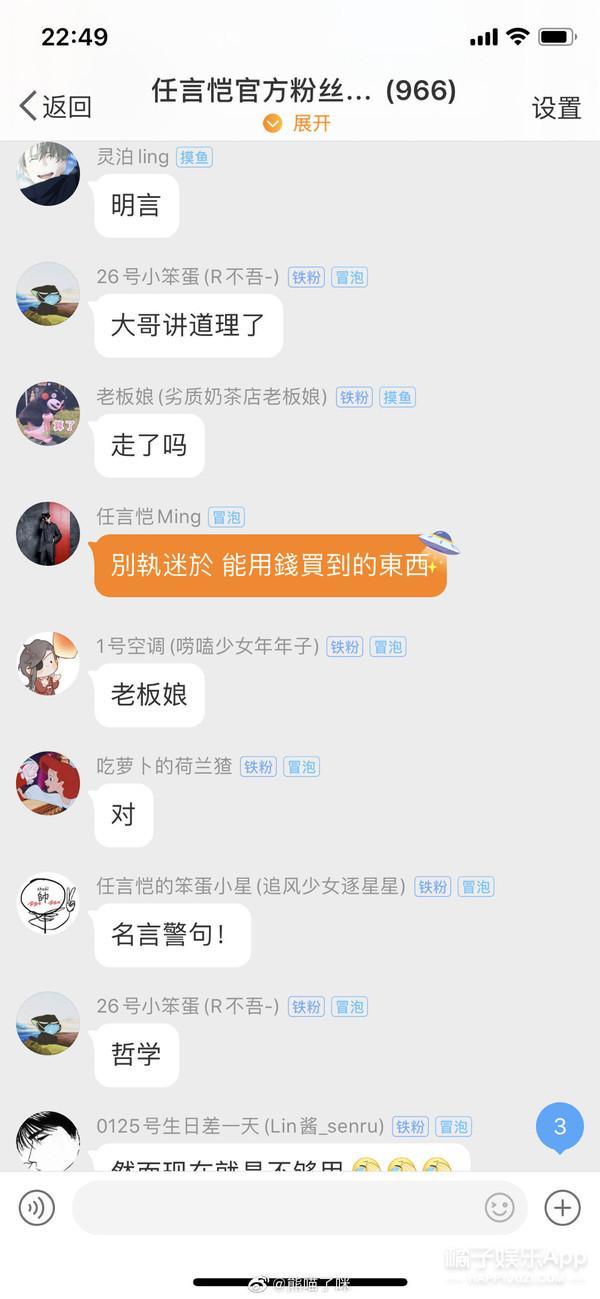View 吃萝卜的荷兰猹's avatar profile
The height and width of the screenshot is (1299, 600).
click(x=48, y=784)
